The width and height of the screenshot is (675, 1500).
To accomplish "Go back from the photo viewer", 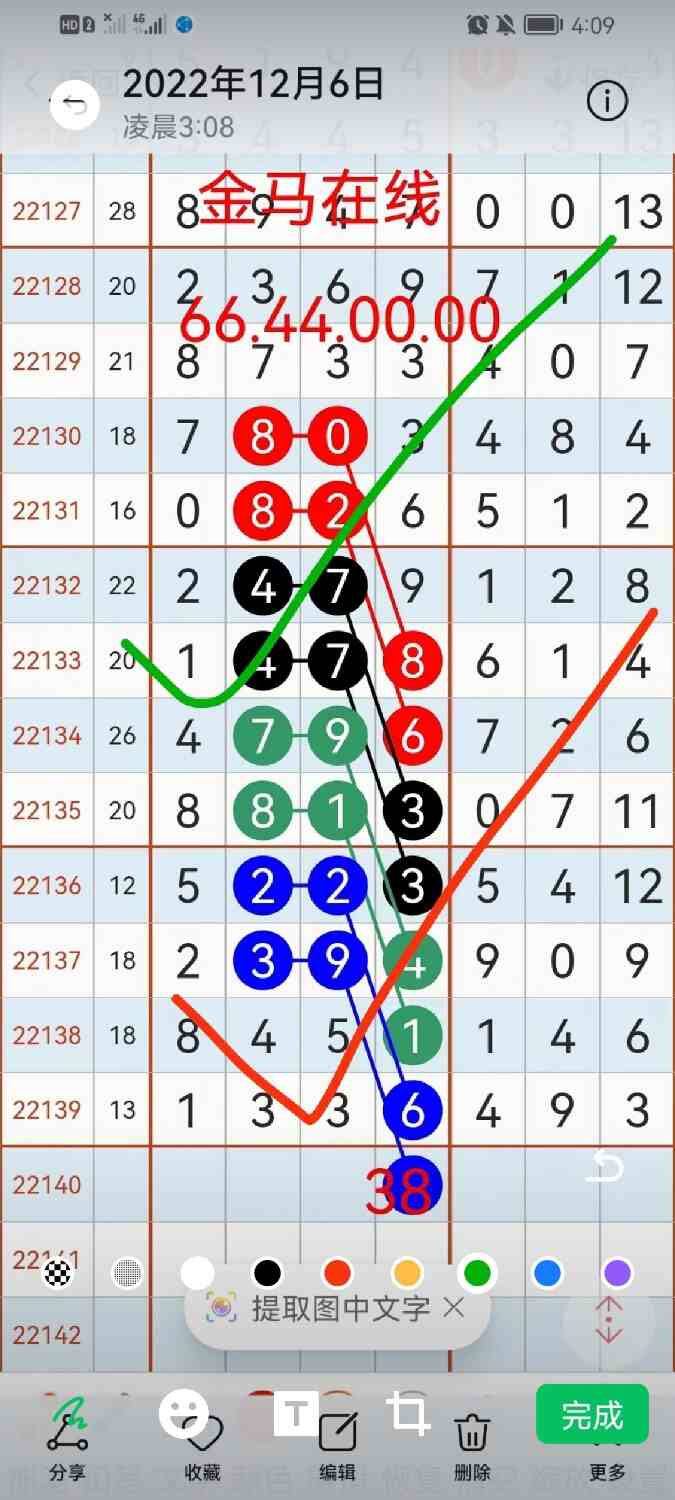I will pos(74,103).
